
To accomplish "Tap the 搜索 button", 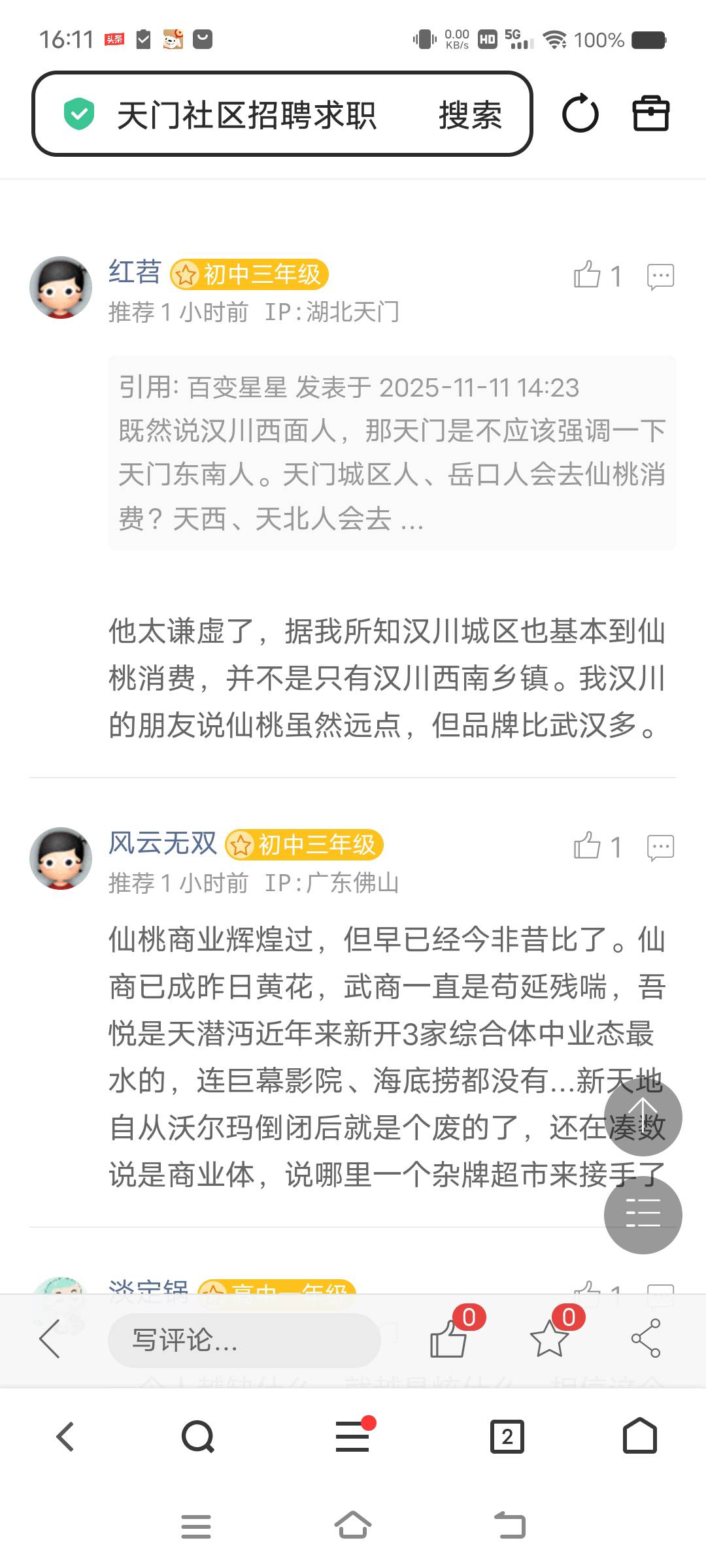I will coord(469,115).
